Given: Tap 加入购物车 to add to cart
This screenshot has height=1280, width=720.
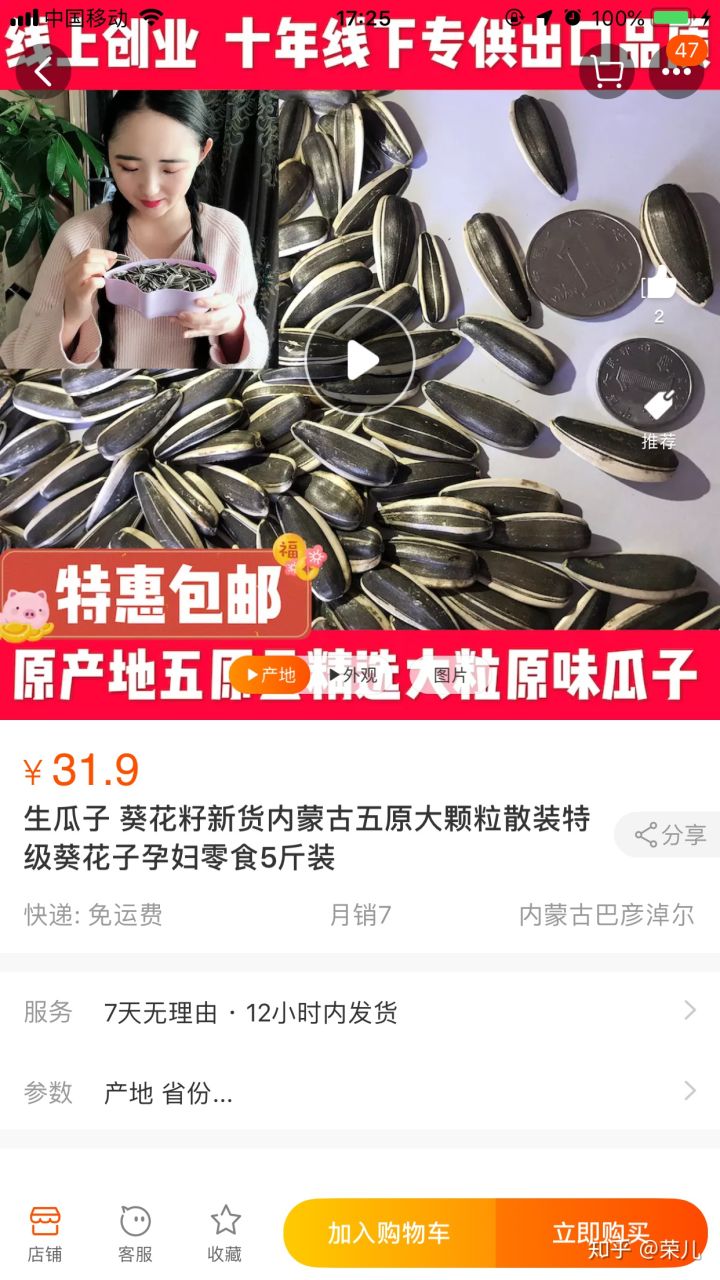Looking at the screenshot, I should [x=390, y=1233].
